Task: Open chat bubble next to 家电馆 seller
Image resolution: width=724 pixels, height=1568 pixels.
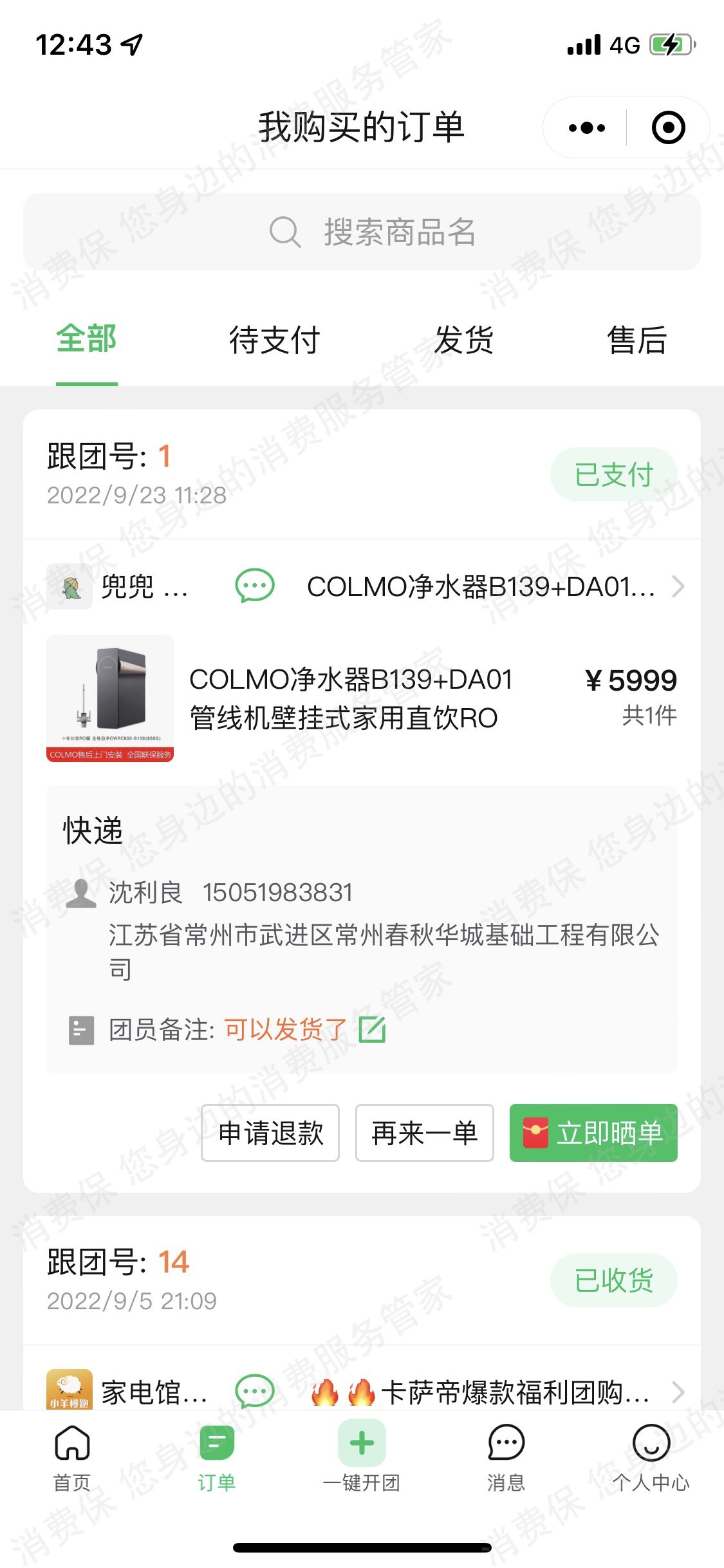Action: (x=254, y=1392)
